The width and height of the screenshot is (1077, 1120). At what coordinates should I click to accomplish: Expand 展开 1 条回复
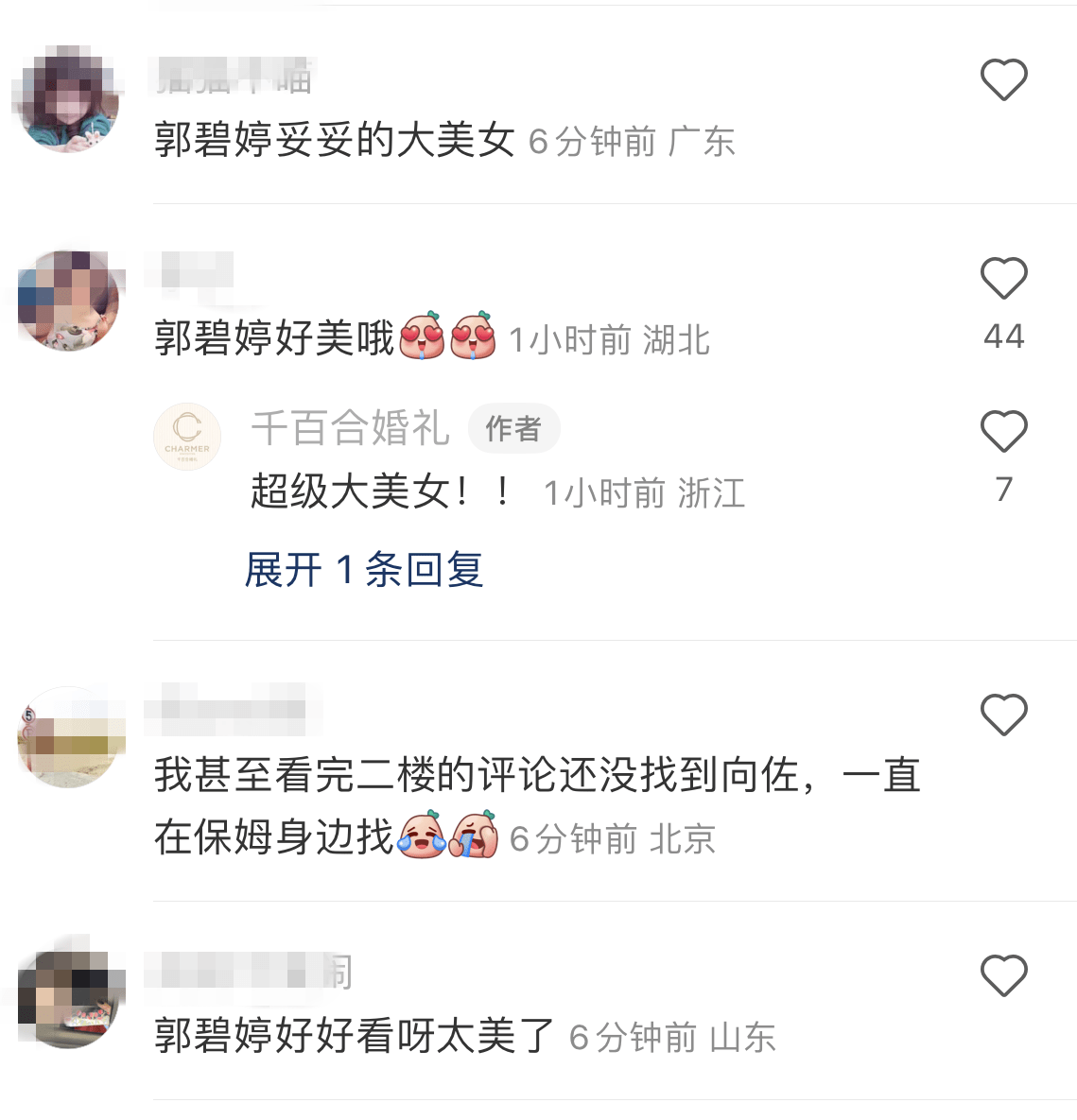click(x=364, y=570)
